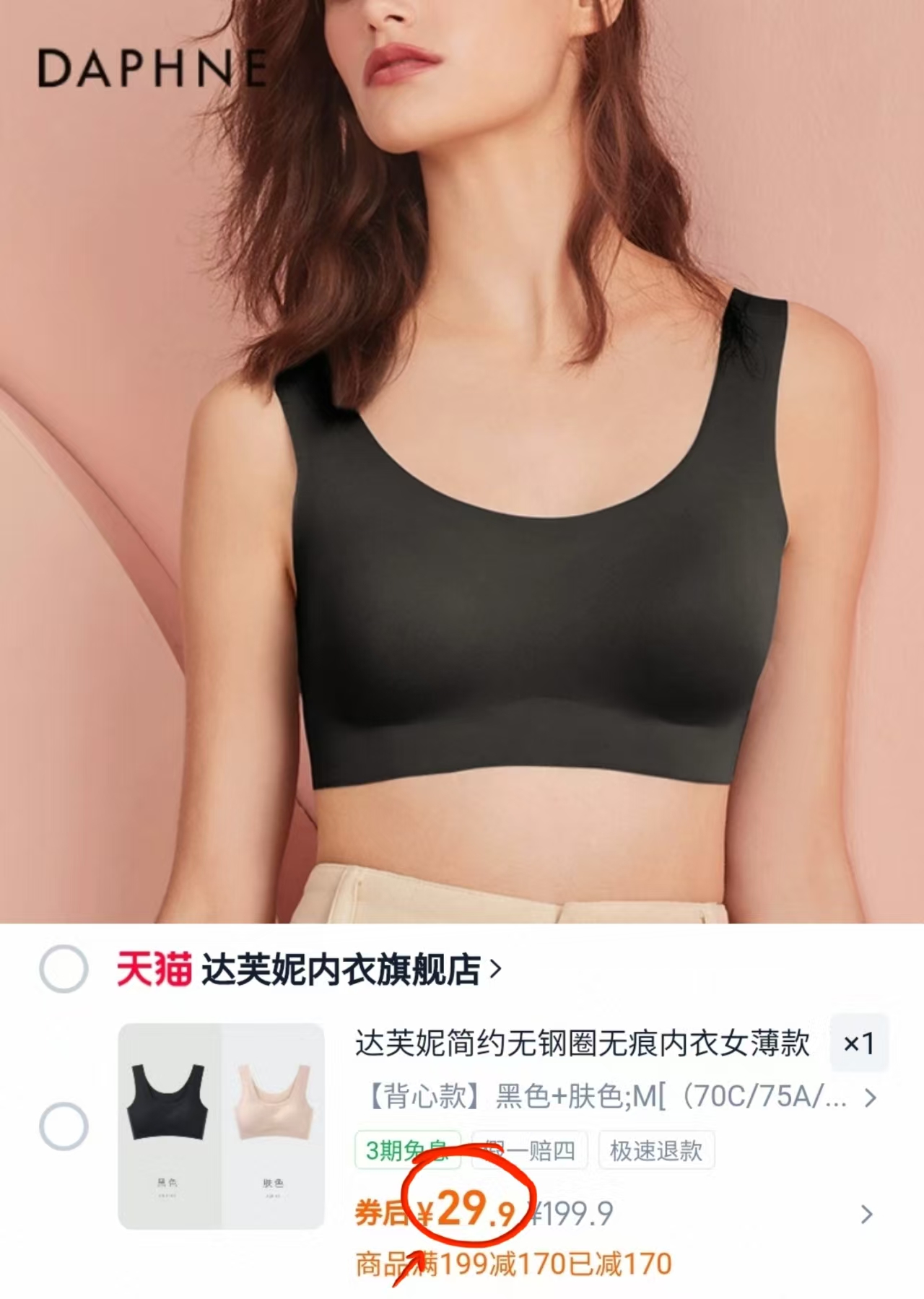Click the DAPHNE brand logo
The image size is (924, 1299).
[x=152, y=69]
